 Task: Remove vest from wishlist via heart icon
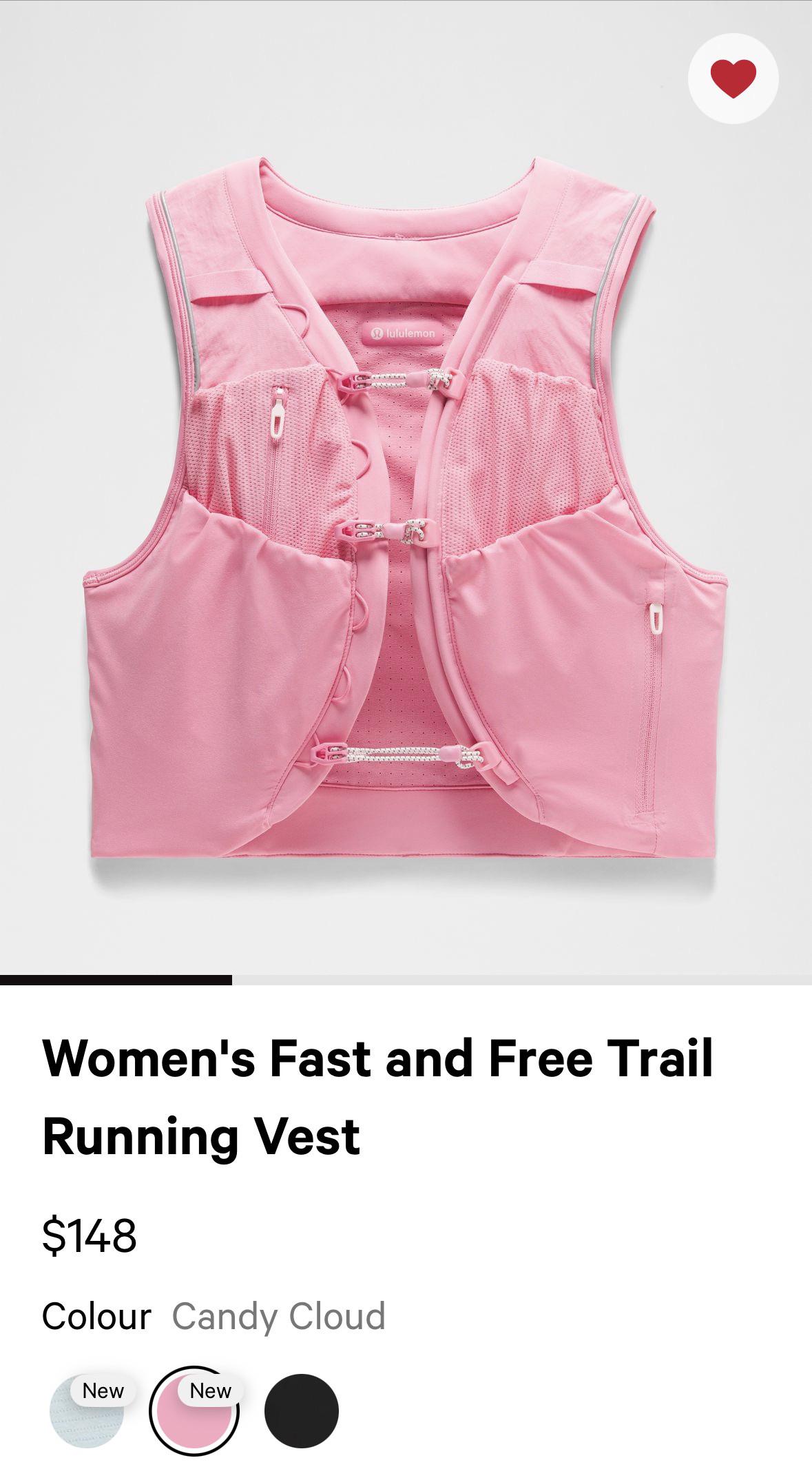click(x=733, y=79)
